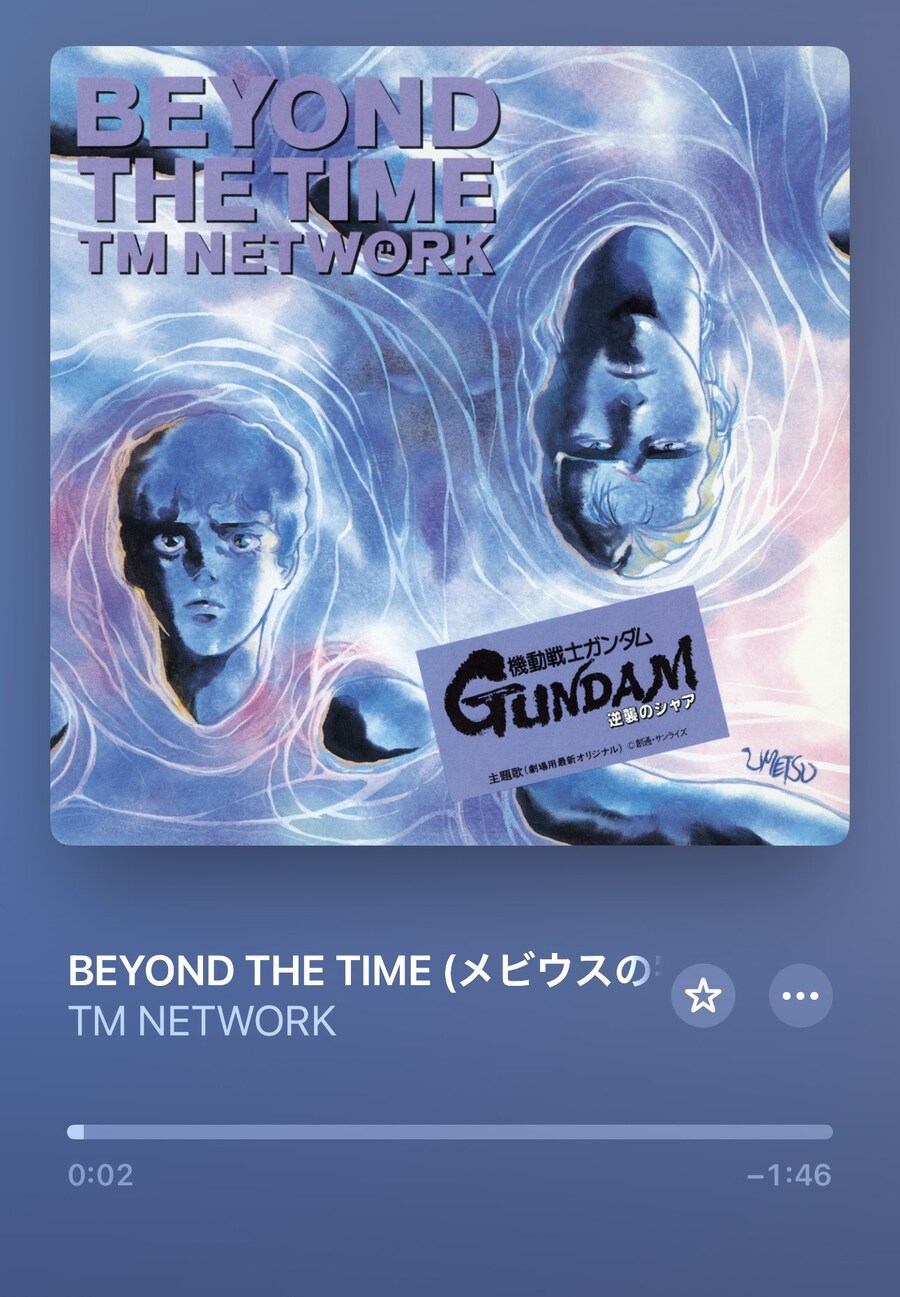Screen dimensions: 900x1297
Task: Tap the BEYOND THE TIME album artwork
Action: (450, 445)
